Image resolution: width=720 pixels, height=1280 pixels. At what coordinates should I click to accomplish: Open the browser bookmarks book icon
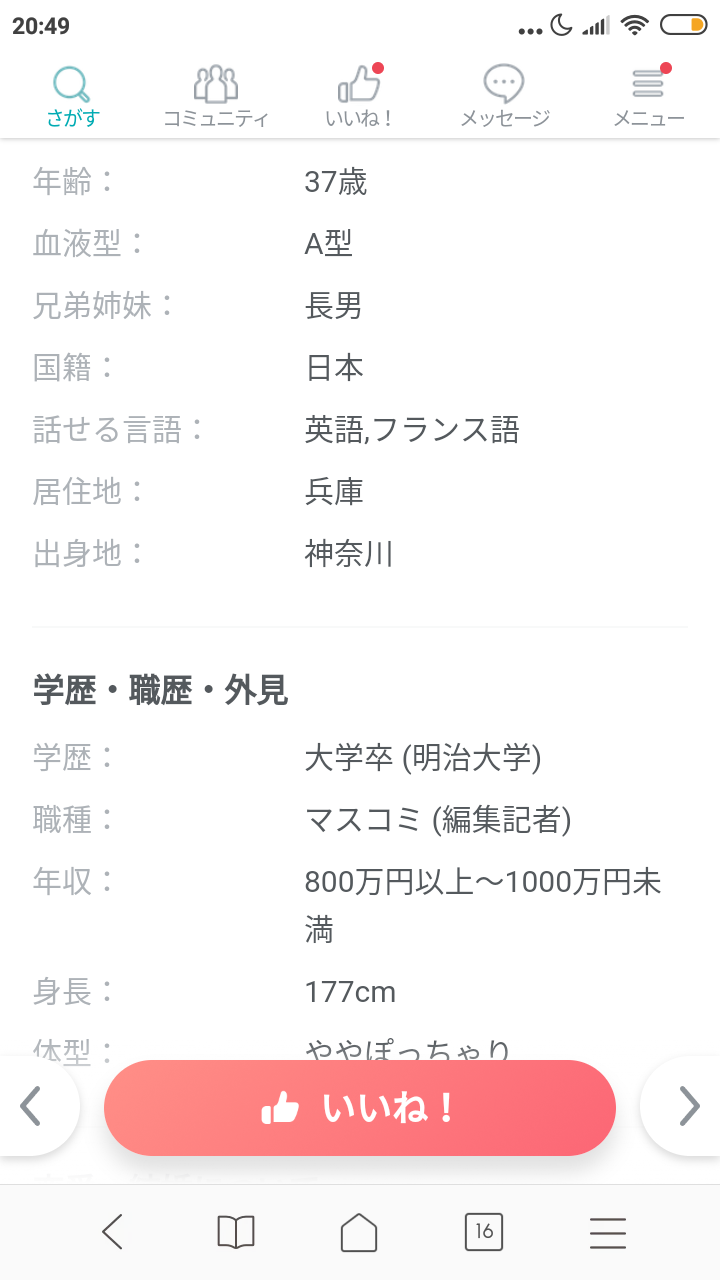coord(236,1232)
